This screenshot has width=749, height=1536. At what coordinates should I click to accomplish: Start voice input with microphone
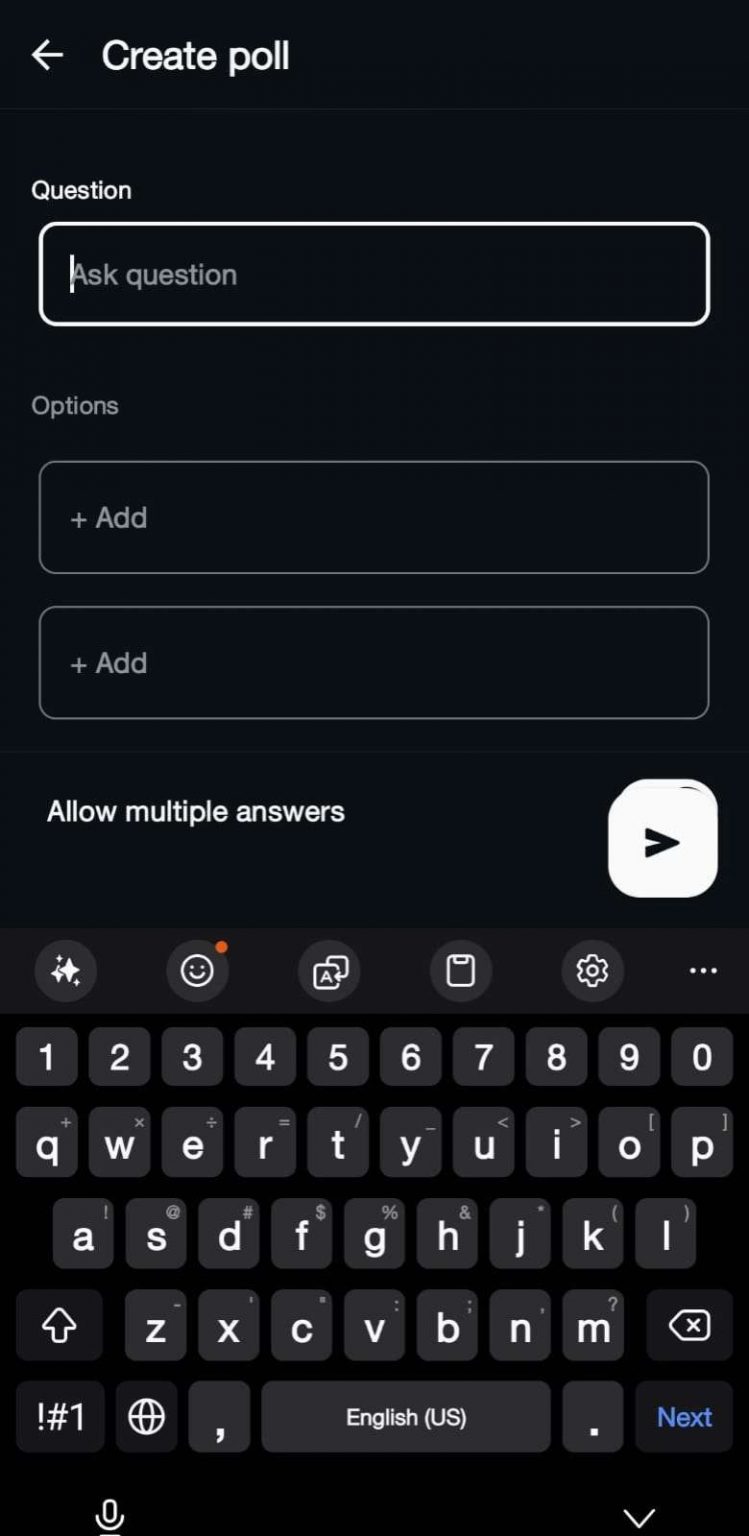109,1516
